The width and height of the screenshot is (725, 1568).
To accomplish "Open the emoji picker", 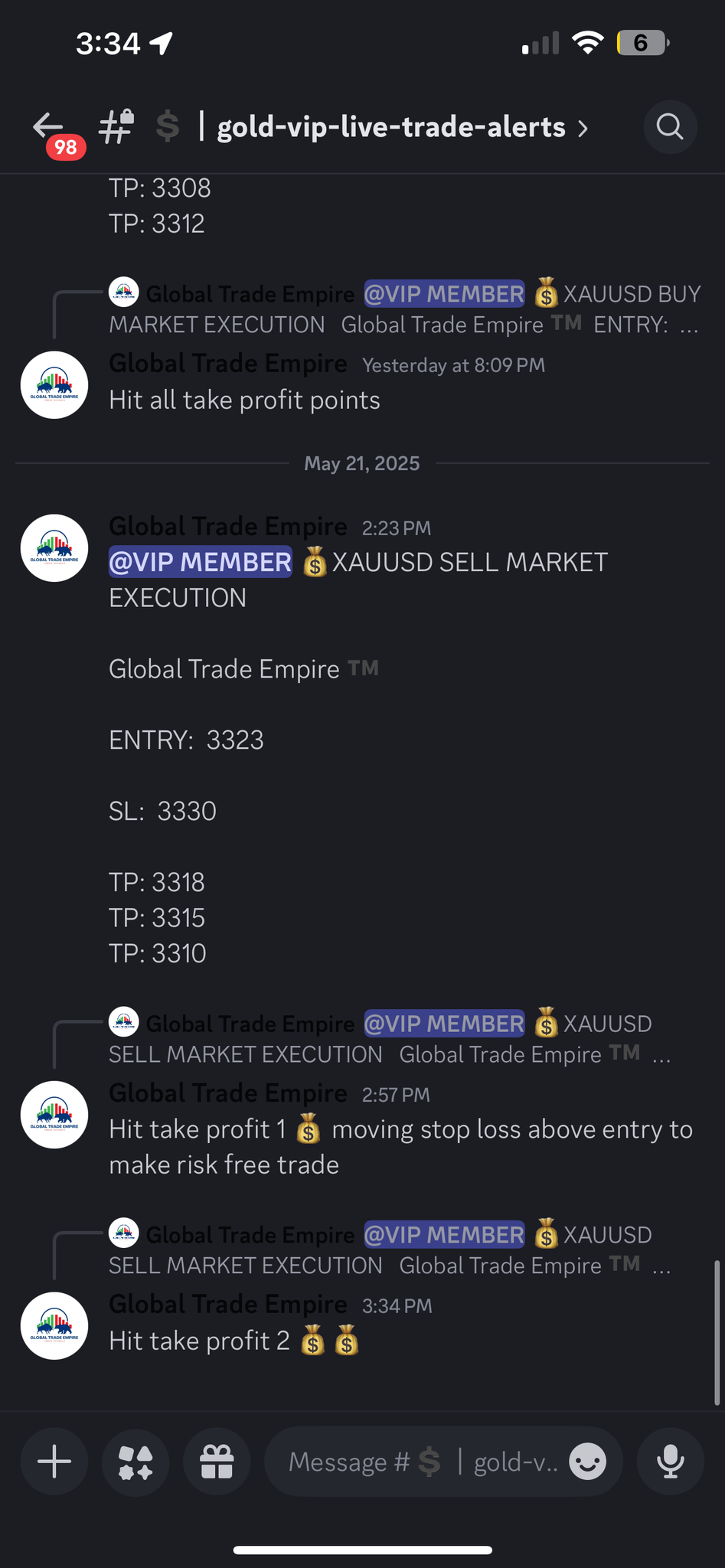I will [x=588, y=1462].
